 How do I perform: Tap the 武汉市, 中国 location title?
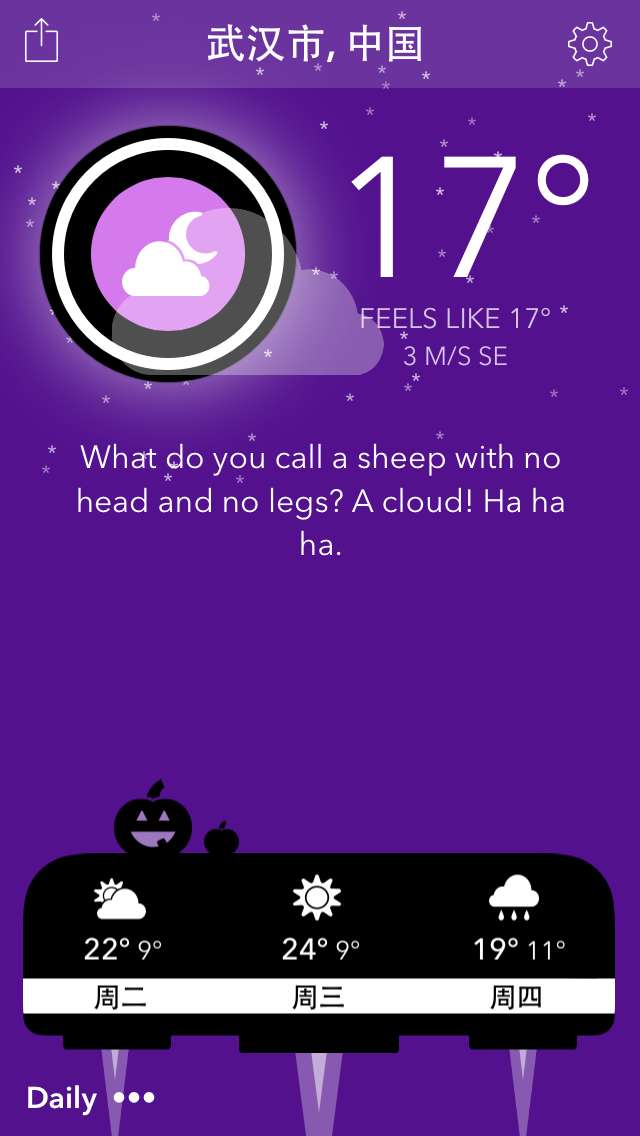(315, 44)
